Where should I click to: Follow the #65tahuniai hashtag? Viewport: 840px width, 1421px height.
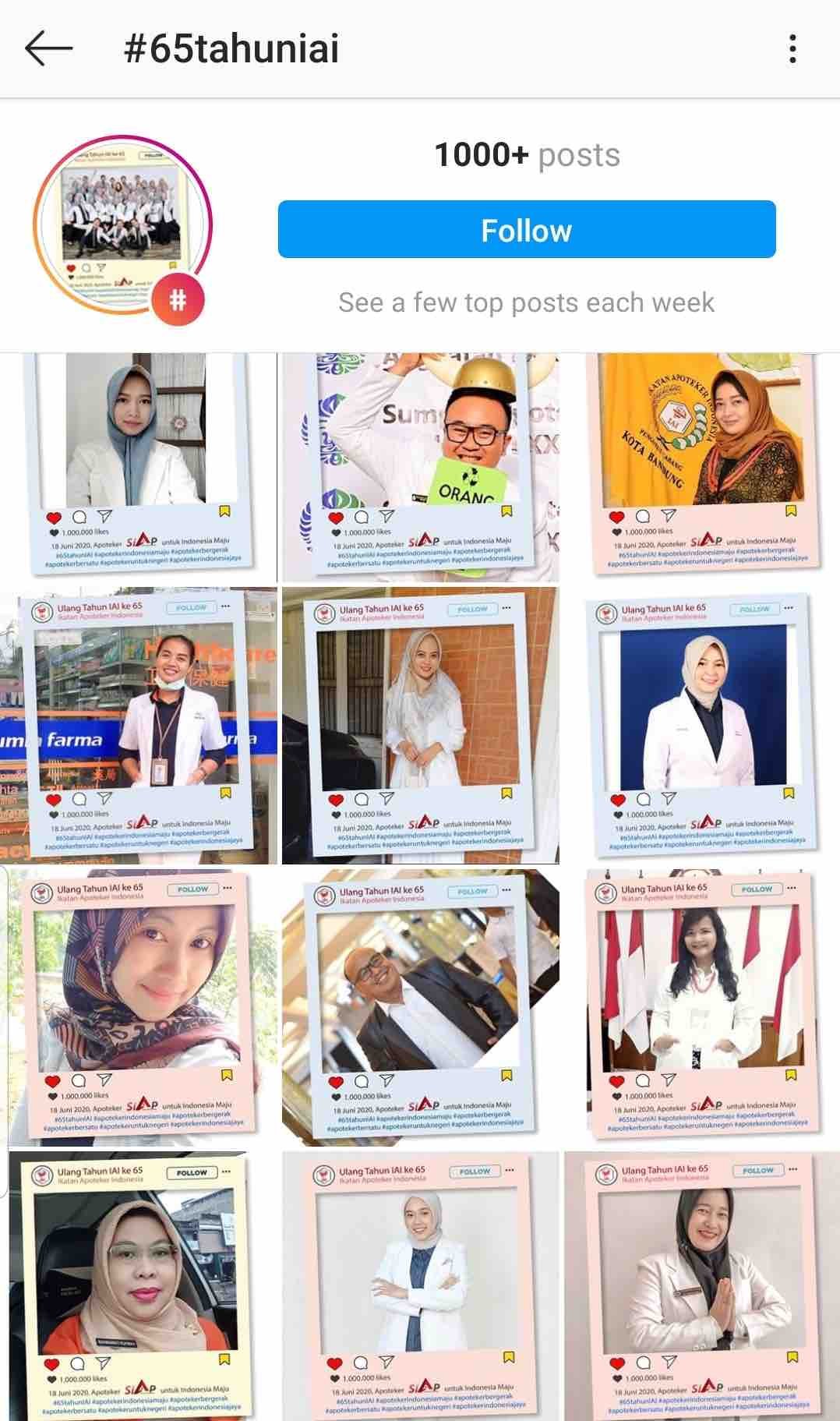coord(527,230)
